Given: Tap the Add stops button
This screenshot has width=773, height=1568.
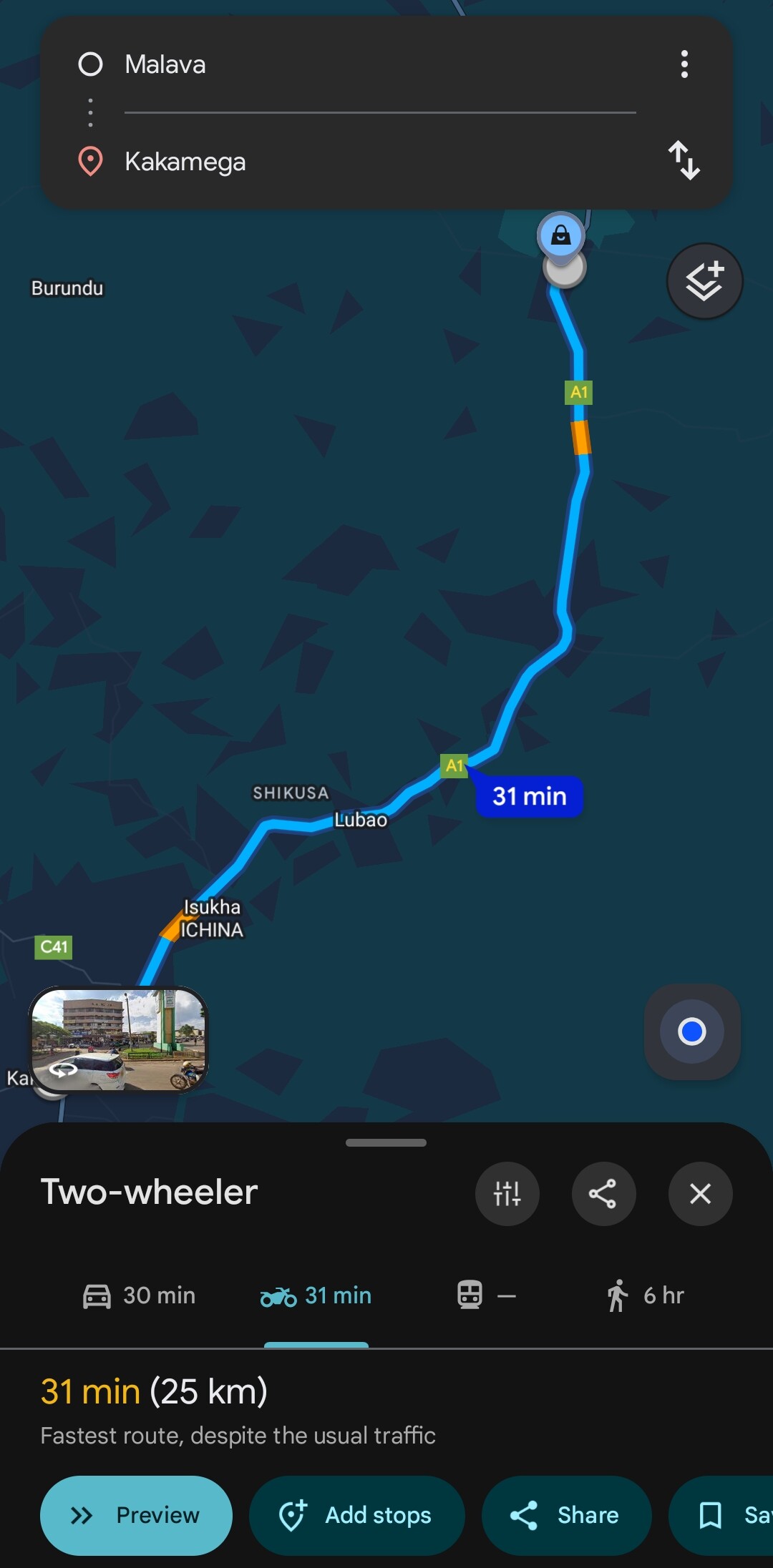Looking at the screenshot, I should pos(356,1515).
